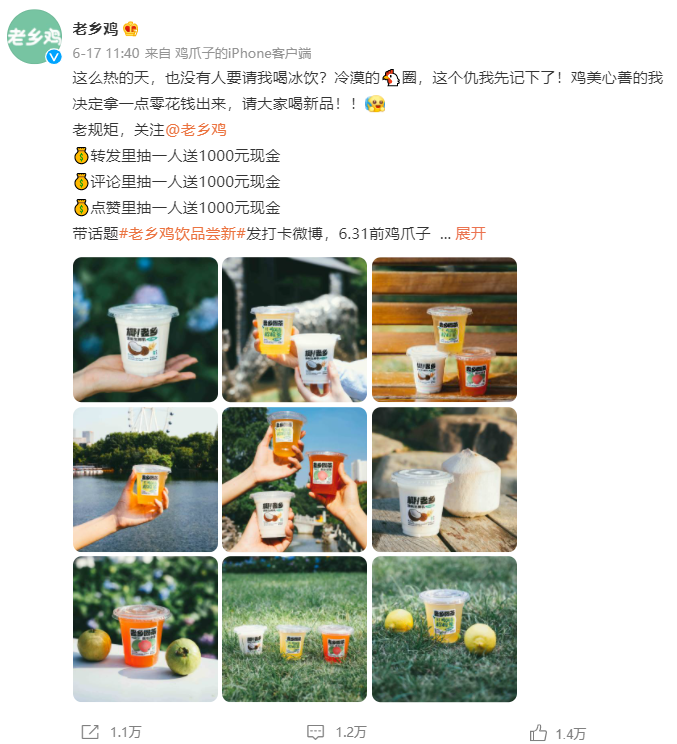Open photo of orange drink with guavas
Viewport: 677px width, 744px height.
(145, 628)
